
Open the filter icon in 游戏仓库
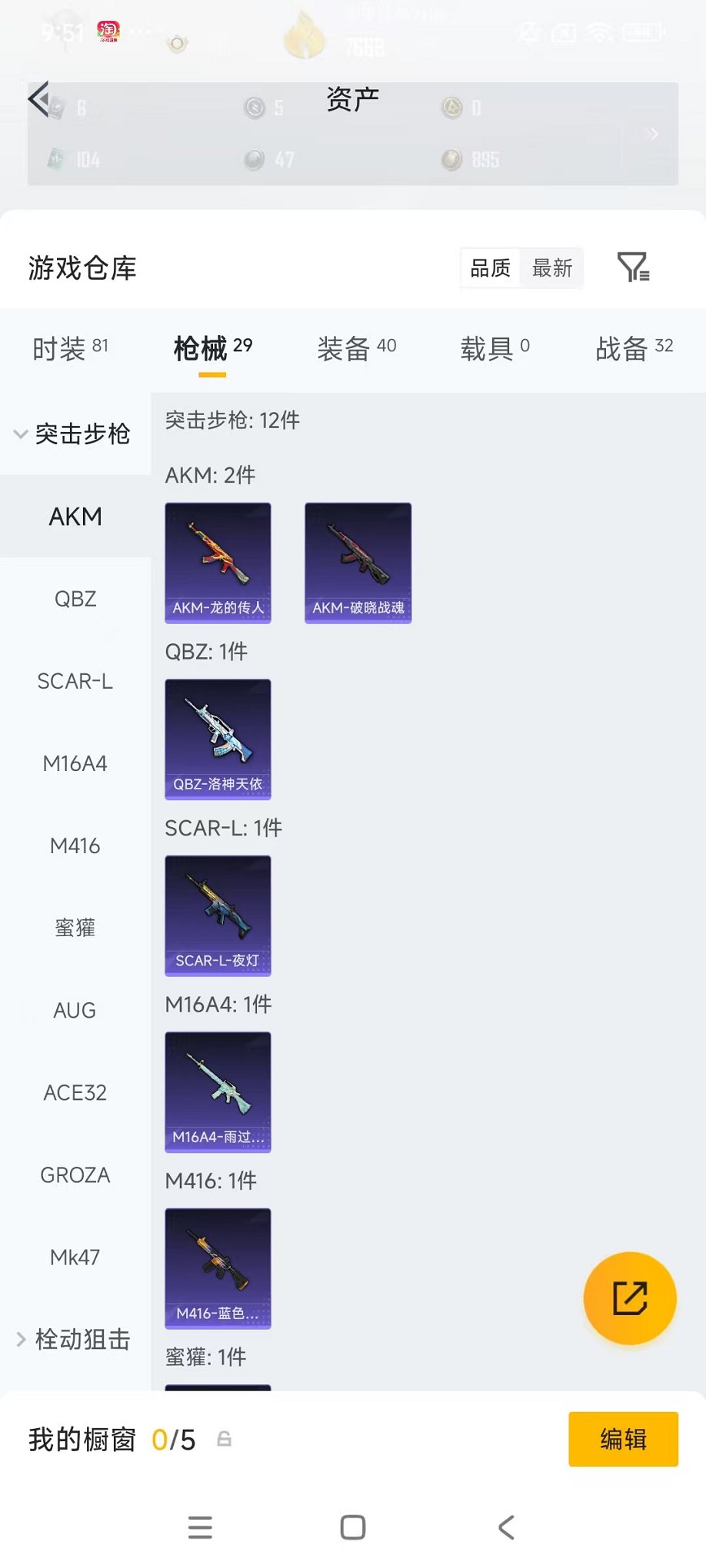pyautogui.click(x=633, y=267)
